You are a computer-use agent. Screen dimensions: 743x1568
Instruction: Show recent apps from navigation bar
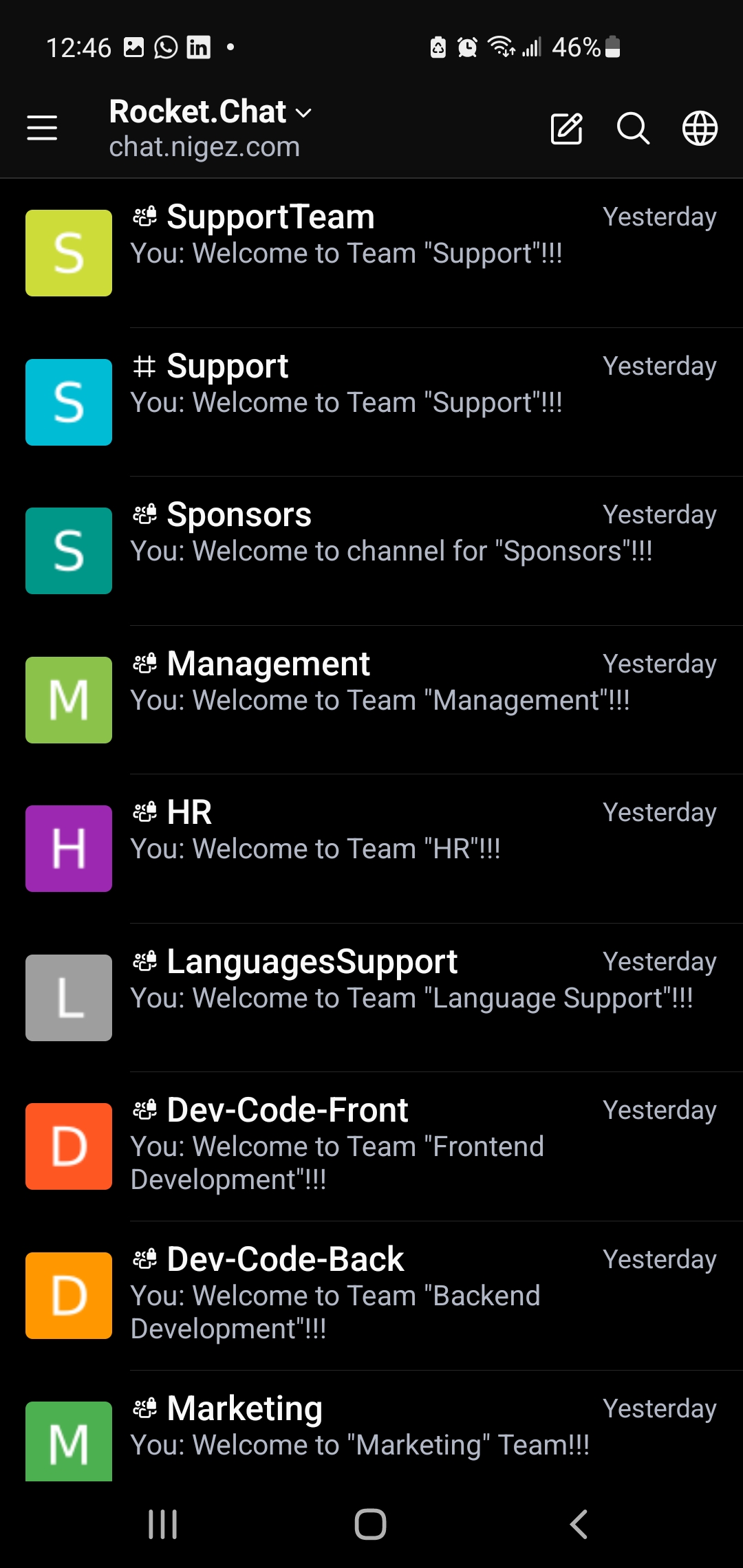pos(163,1524)
